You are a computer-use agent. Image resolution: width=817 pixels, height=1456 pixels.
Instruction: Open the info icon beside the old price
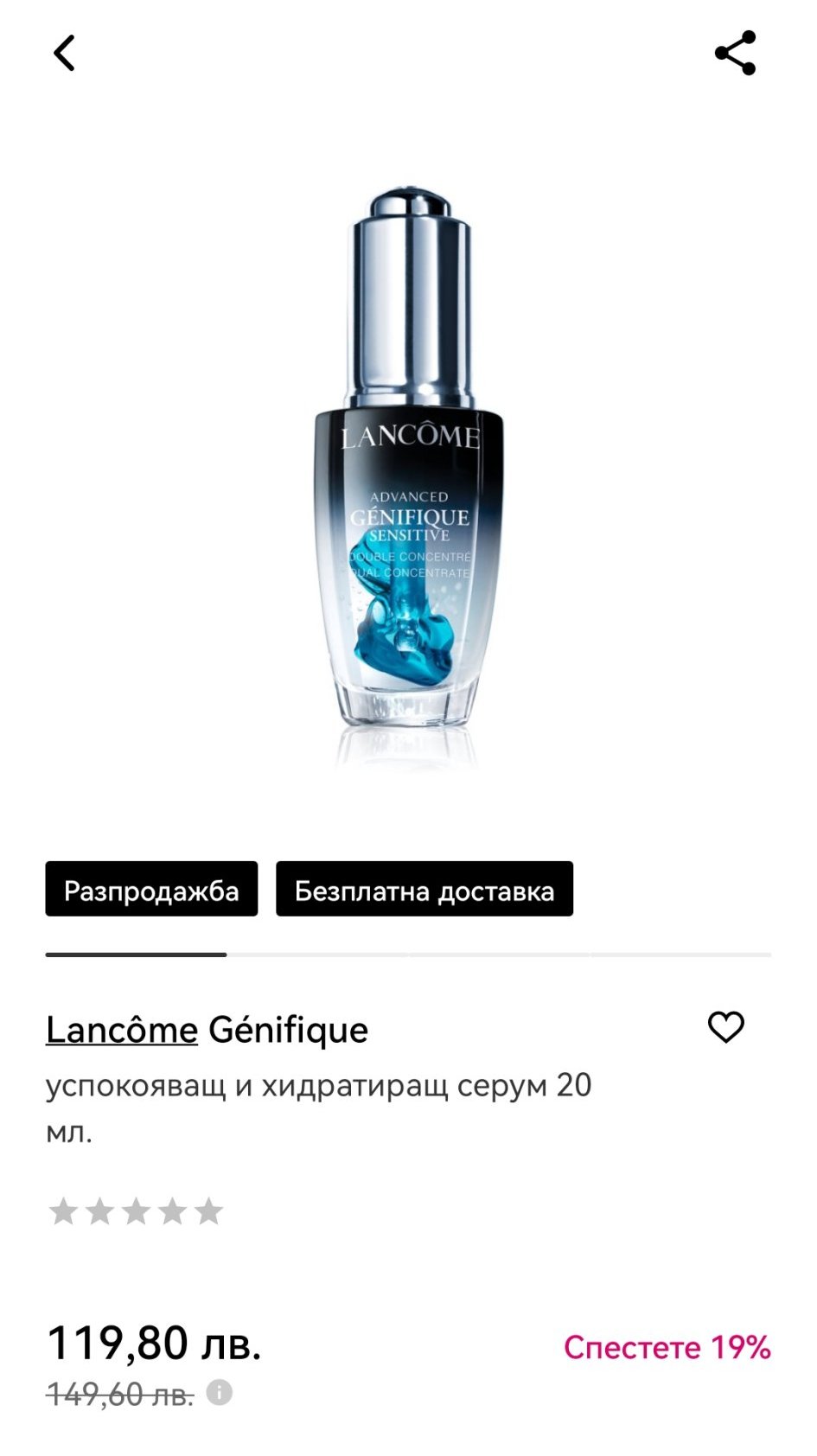coord(220,1392)
